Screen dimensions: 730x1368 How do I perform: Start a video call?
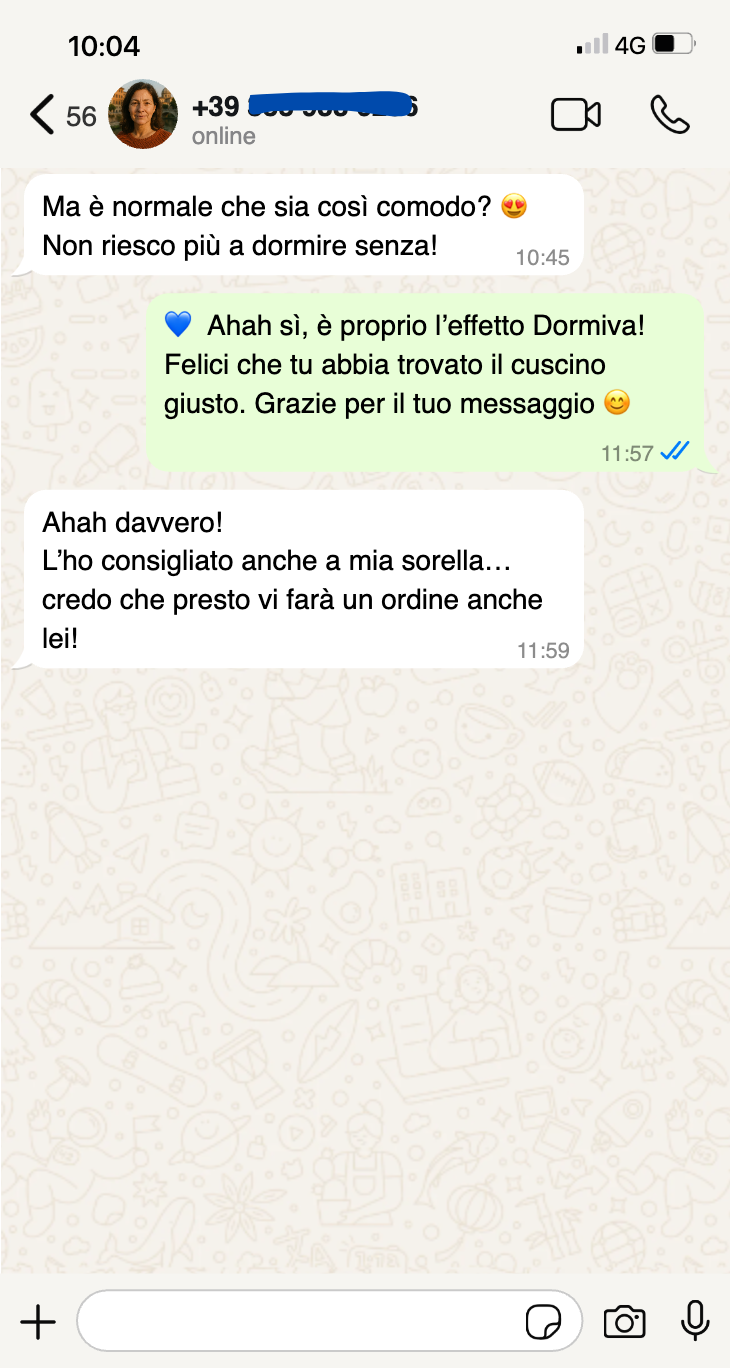tap(576, 115)
